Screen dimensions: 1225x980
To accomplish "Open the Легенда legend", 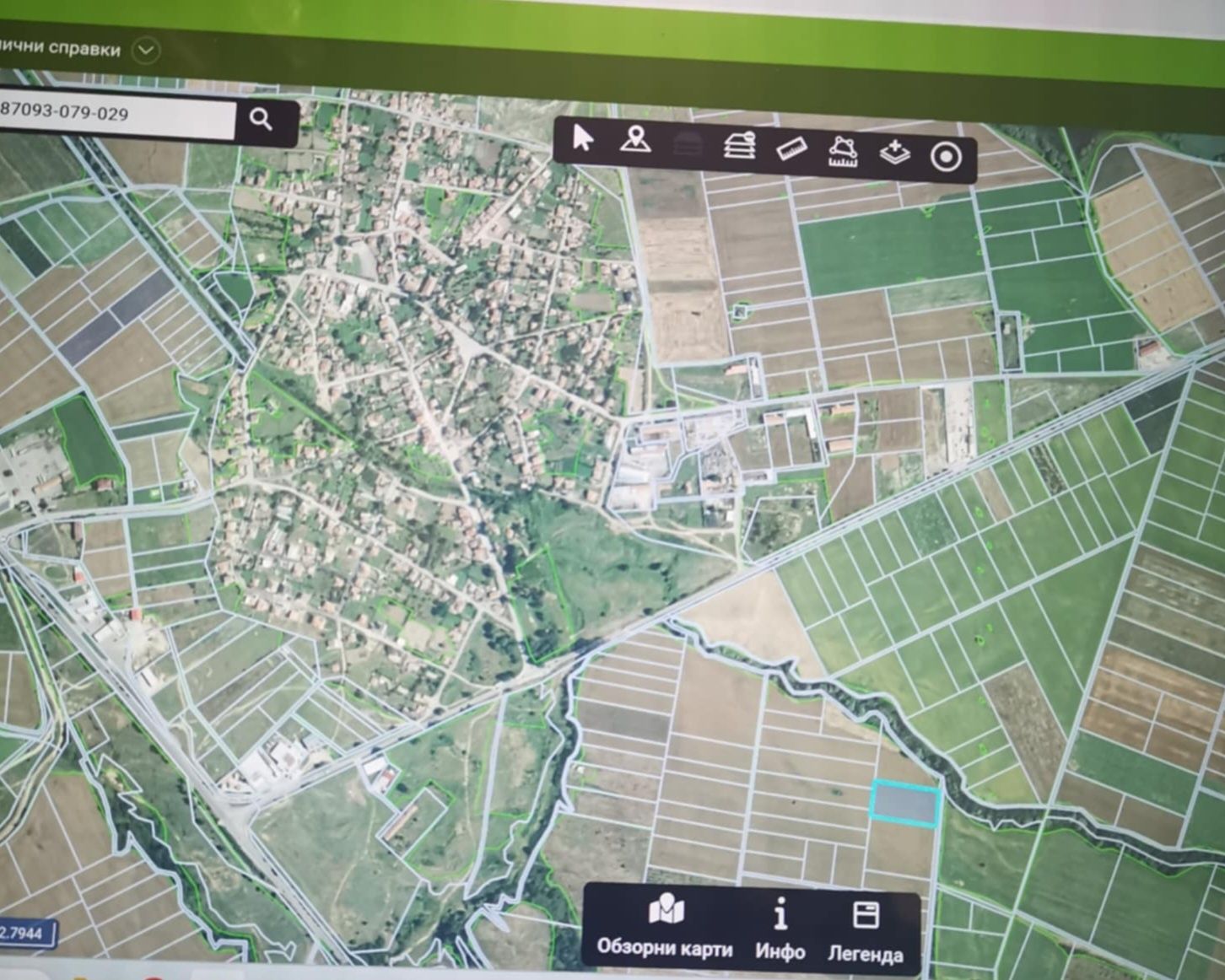I will (x=866, y=933).
